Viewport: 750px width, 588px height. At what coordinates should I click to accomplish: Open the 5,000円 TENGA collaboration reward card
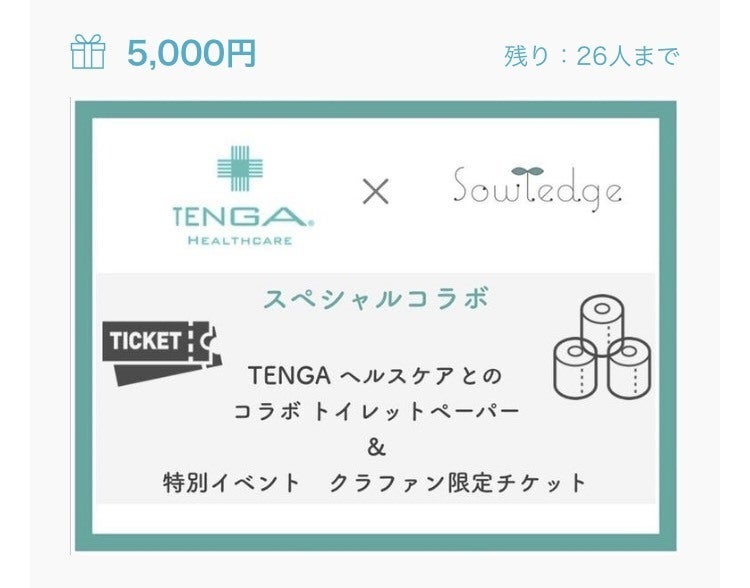click(375, 325)
